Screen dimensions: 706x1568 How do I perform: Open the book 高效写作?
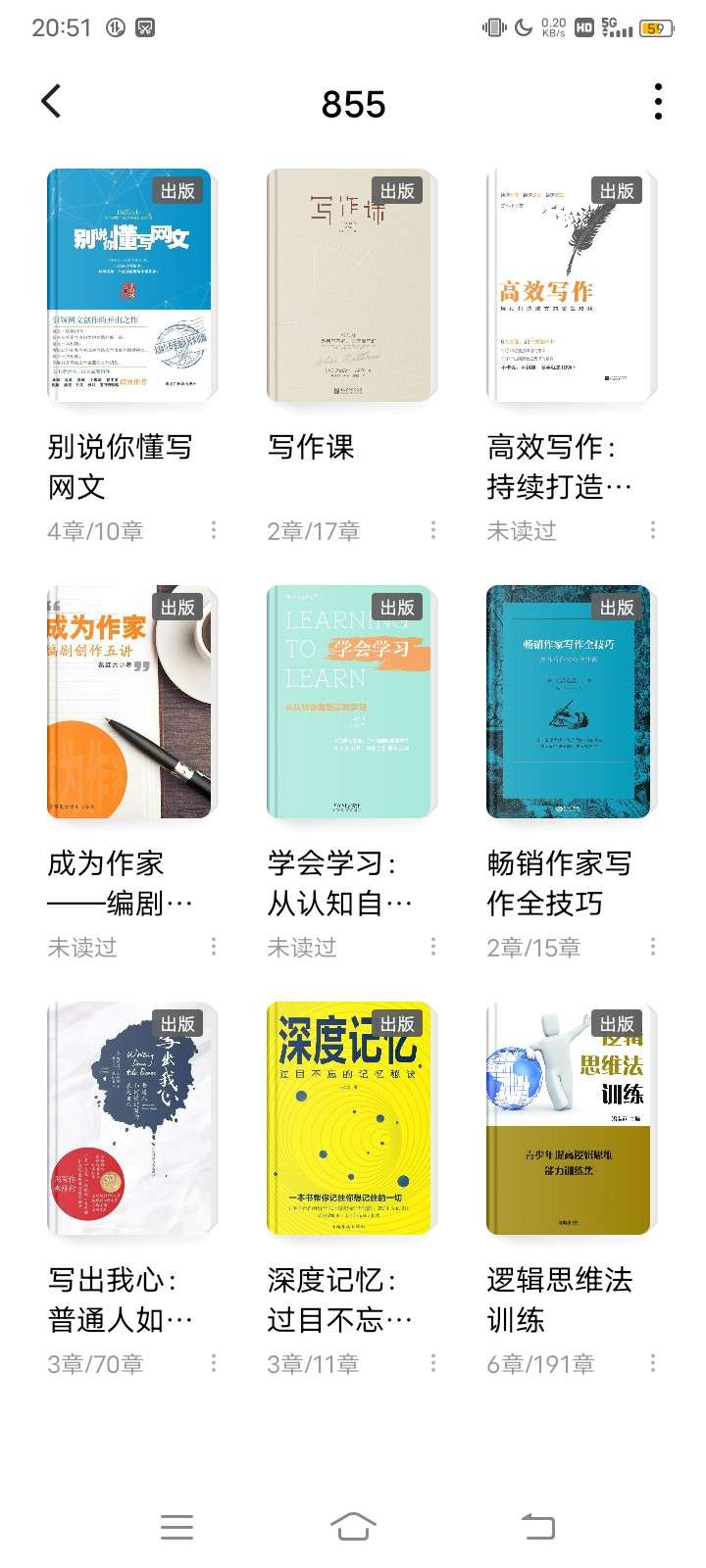pos(570,286)
